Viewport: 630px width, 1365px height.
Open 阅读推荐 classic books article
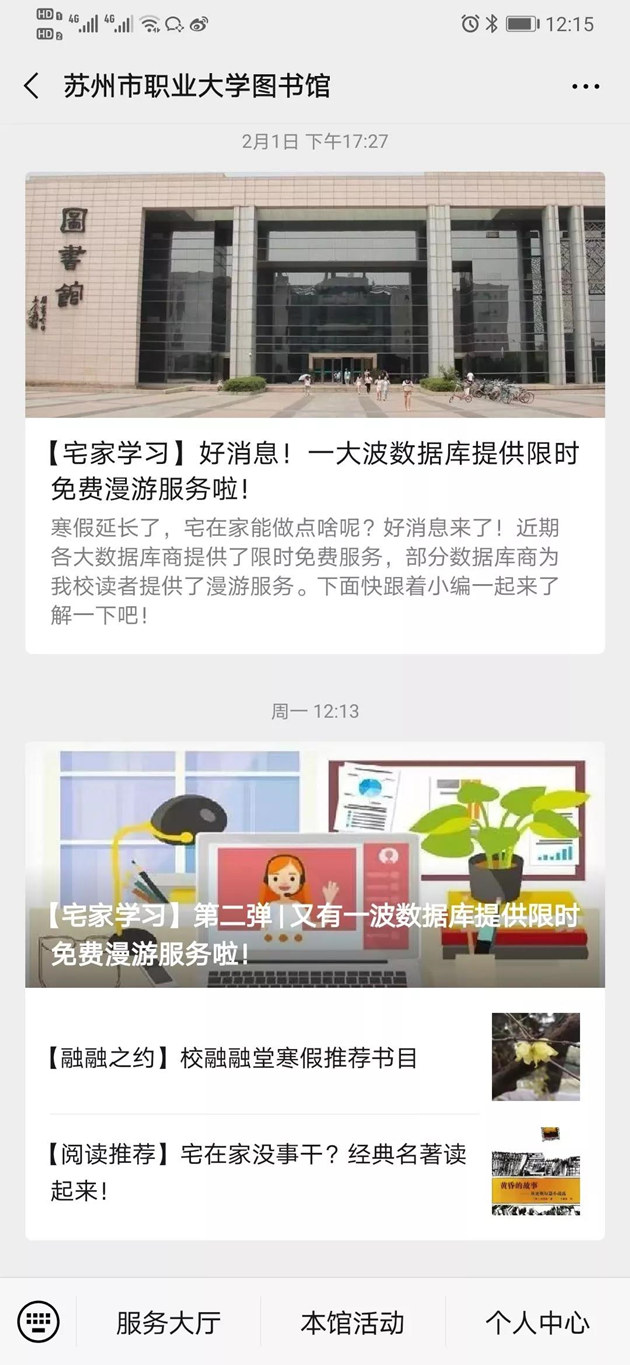tap(258, 1172)
